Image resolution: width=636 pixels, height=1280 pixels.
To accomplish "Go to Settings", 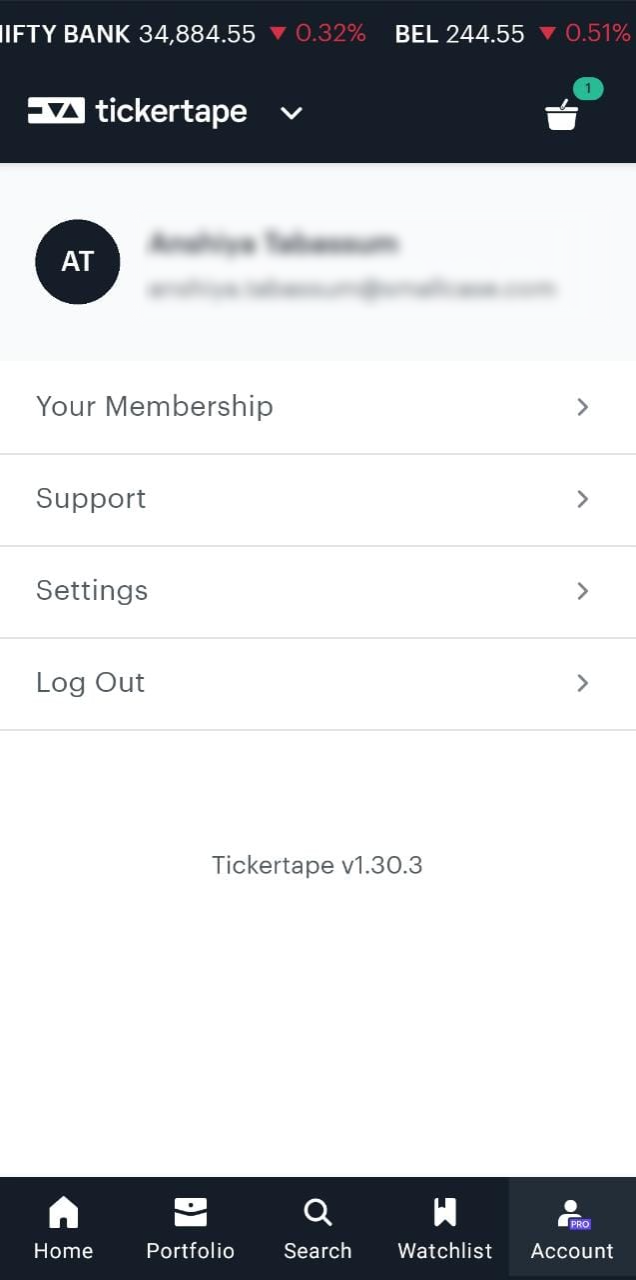I will click(x=318, y=592).
